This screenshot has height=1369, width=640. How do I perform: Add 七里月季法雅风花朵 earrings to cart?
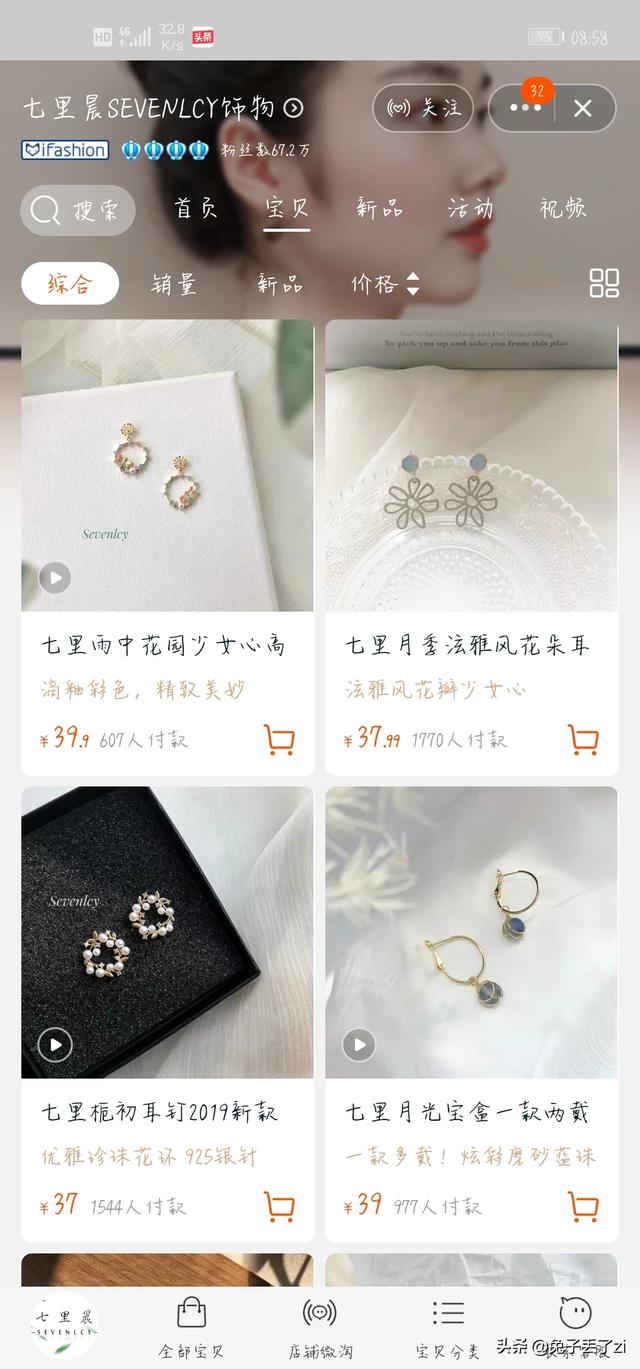[x=583, y=739]
